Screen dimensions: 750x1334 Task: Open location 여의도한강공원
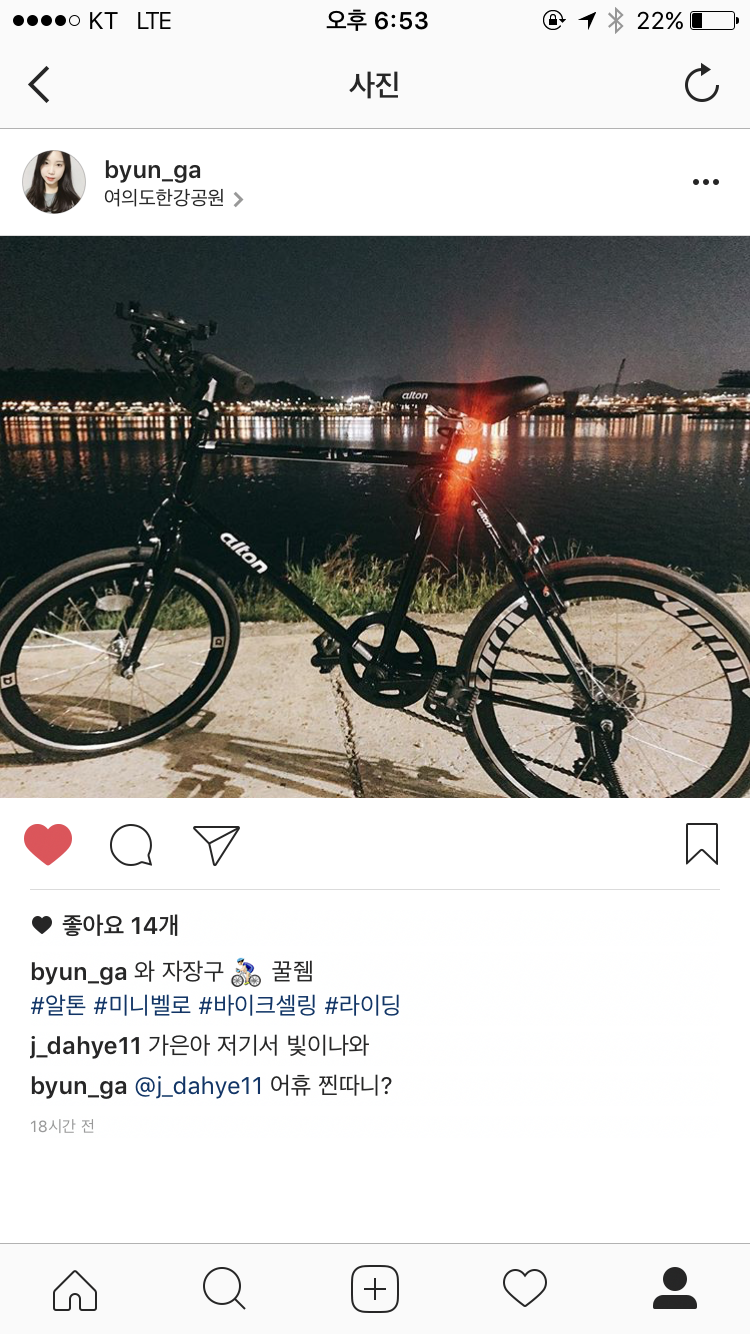click(x=166, y=198)
